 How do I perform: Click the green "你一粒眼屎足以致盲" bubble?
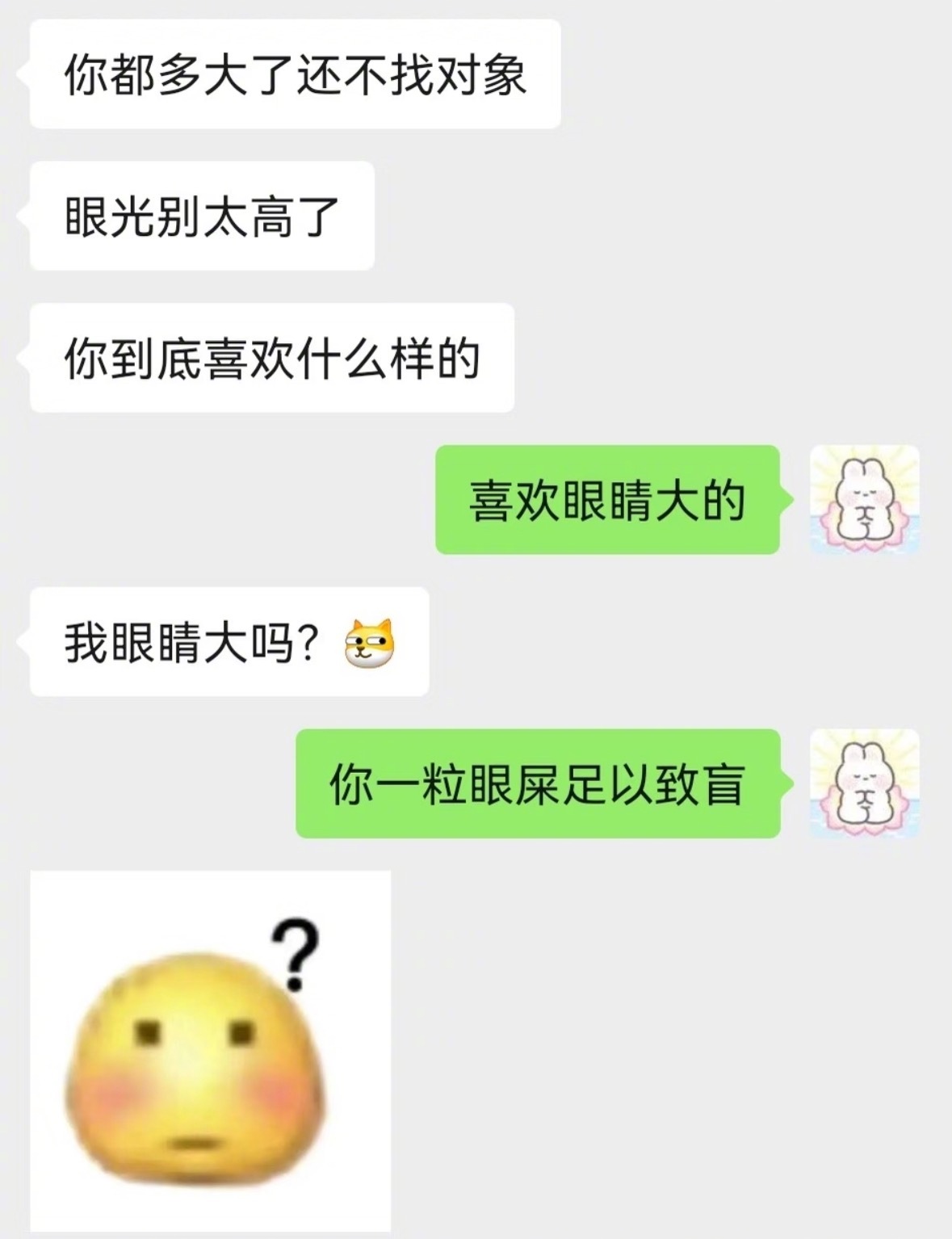[x=541, y=785]
